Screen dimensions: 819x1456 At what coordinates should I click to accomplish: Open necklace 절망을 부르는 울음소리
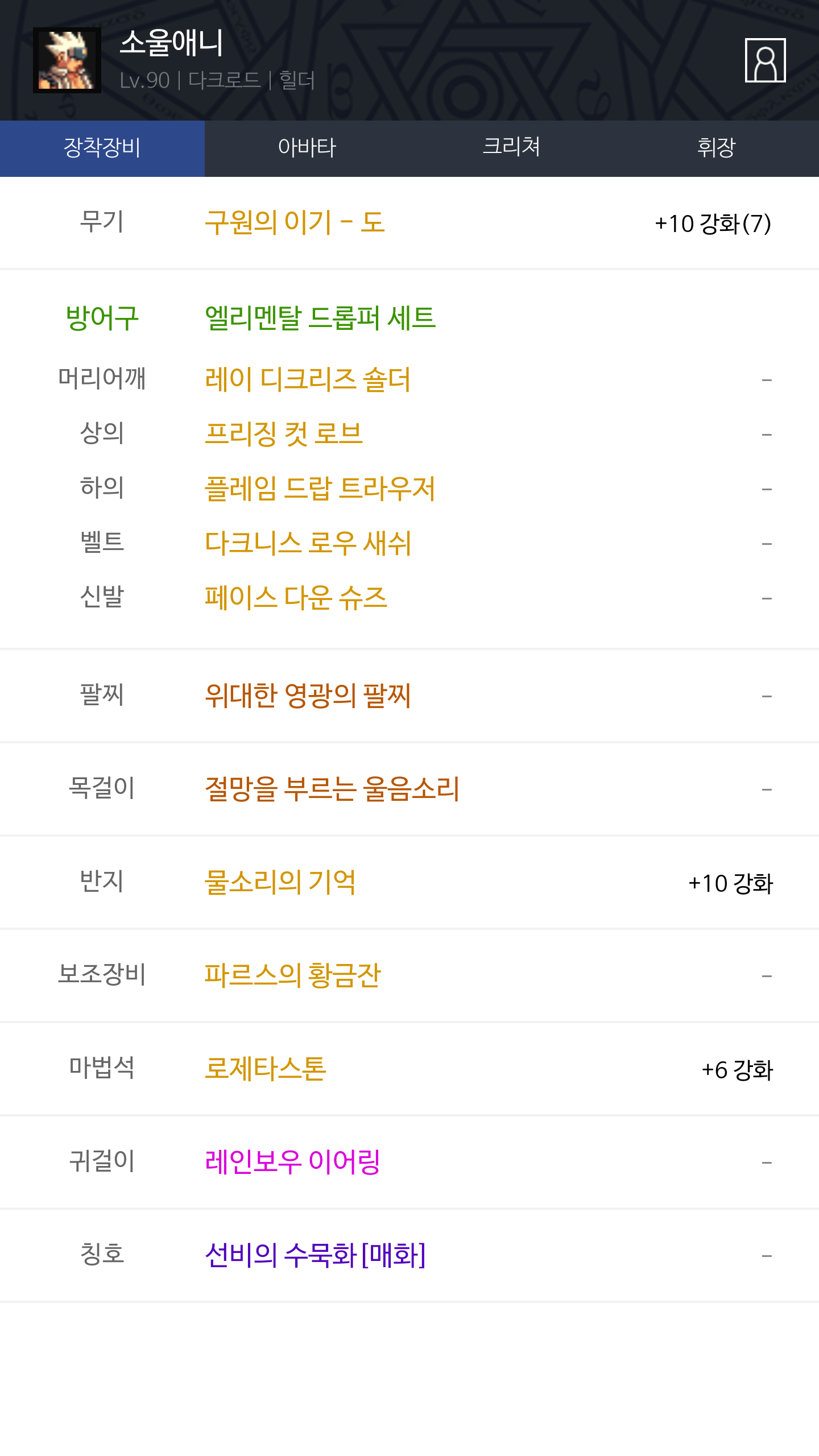click(x=332, y=789)
